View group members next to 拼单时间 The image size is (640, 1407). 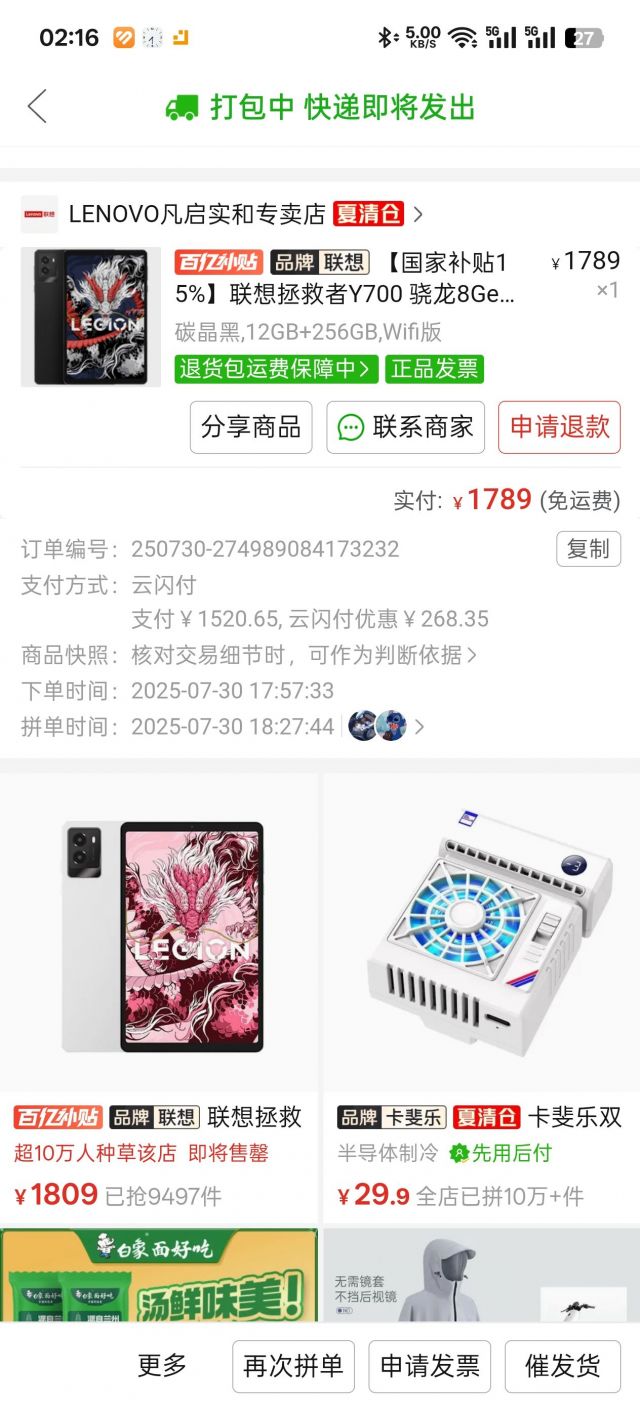click(x=385, y=726)
